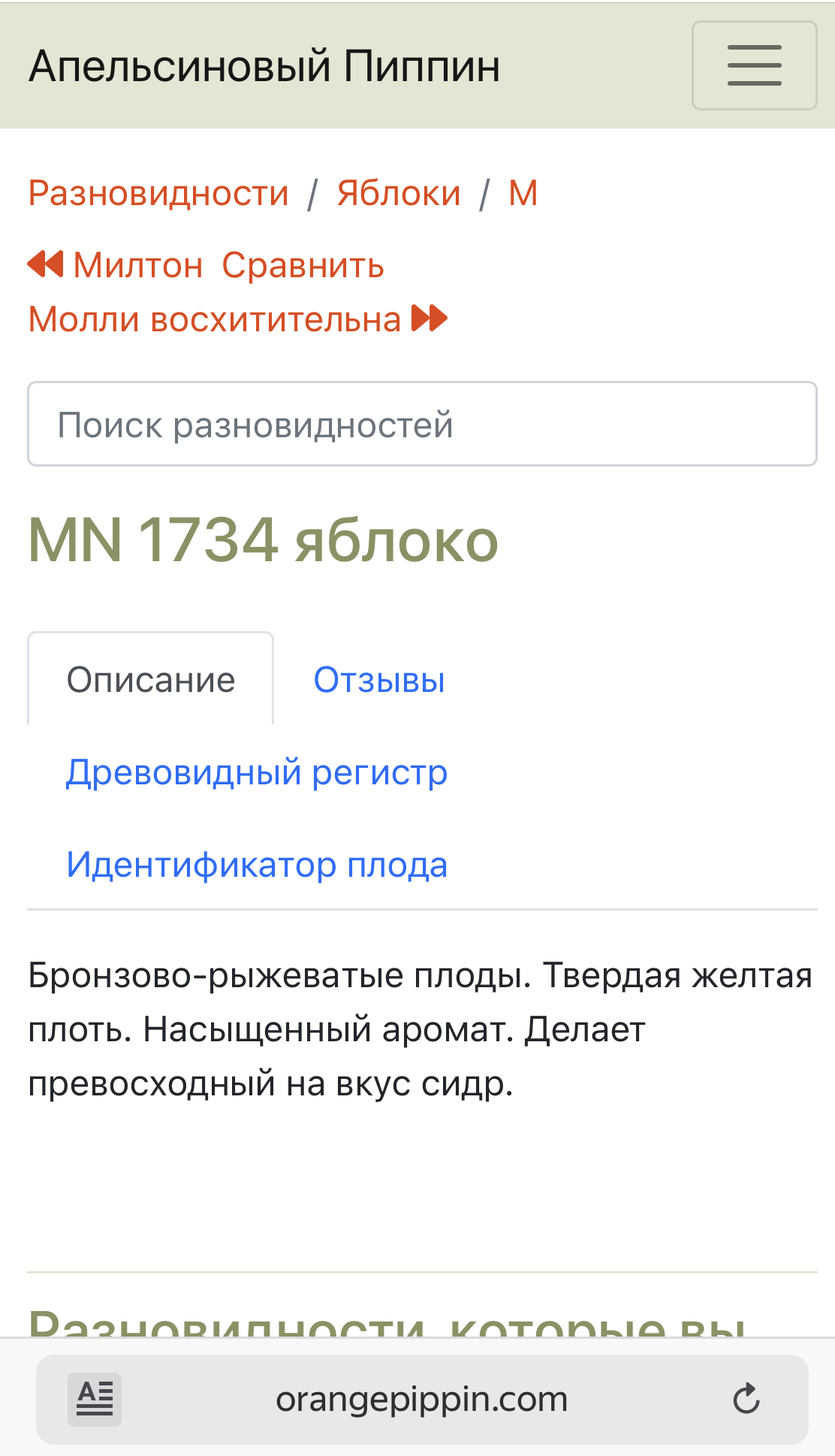Switch to the Идентификатор плода tab
Viewport: 835px width, 1456px height.
(x=257, y=864)
